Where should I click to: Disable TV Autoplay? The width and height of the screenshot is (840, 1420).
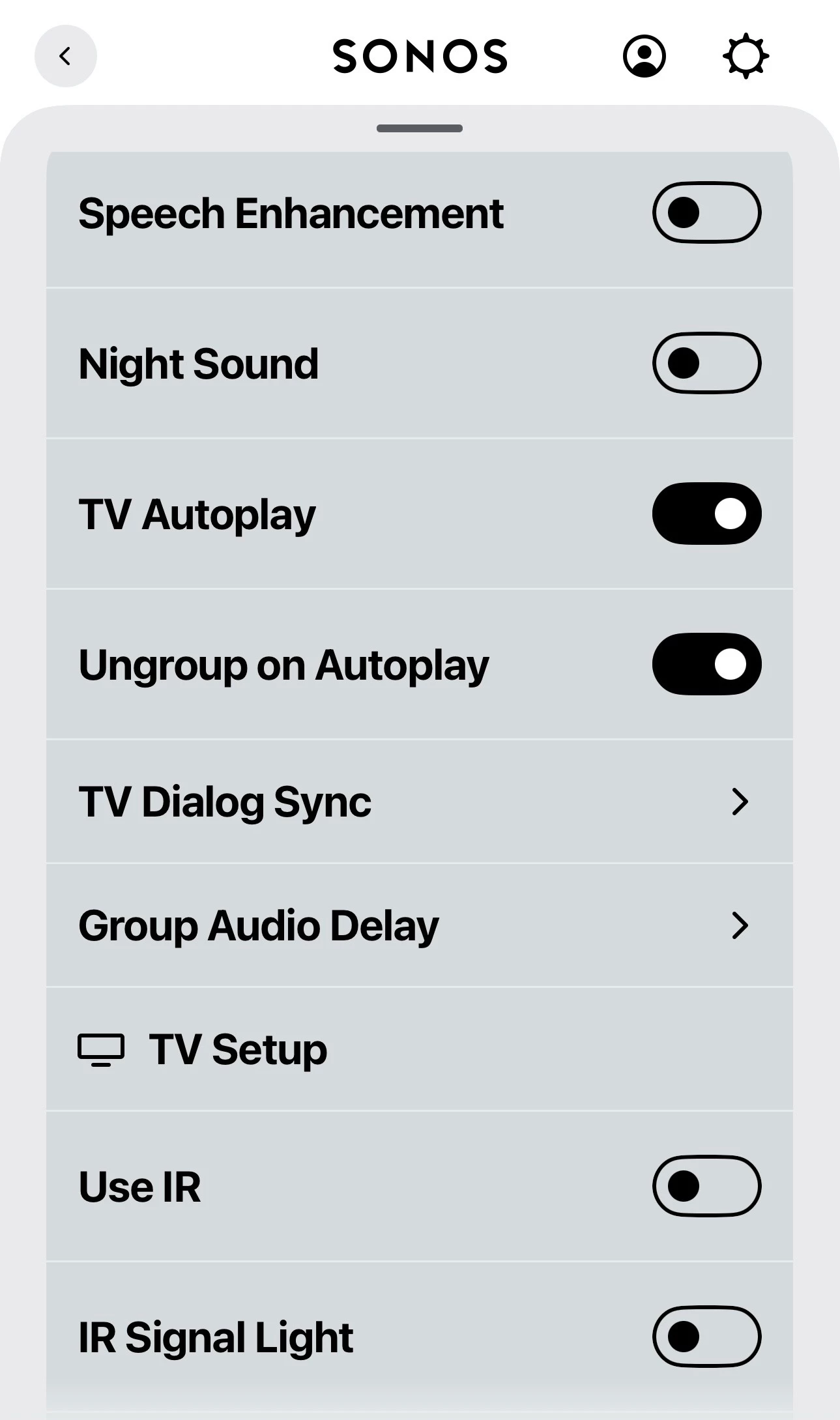click(x=706, y=514)
